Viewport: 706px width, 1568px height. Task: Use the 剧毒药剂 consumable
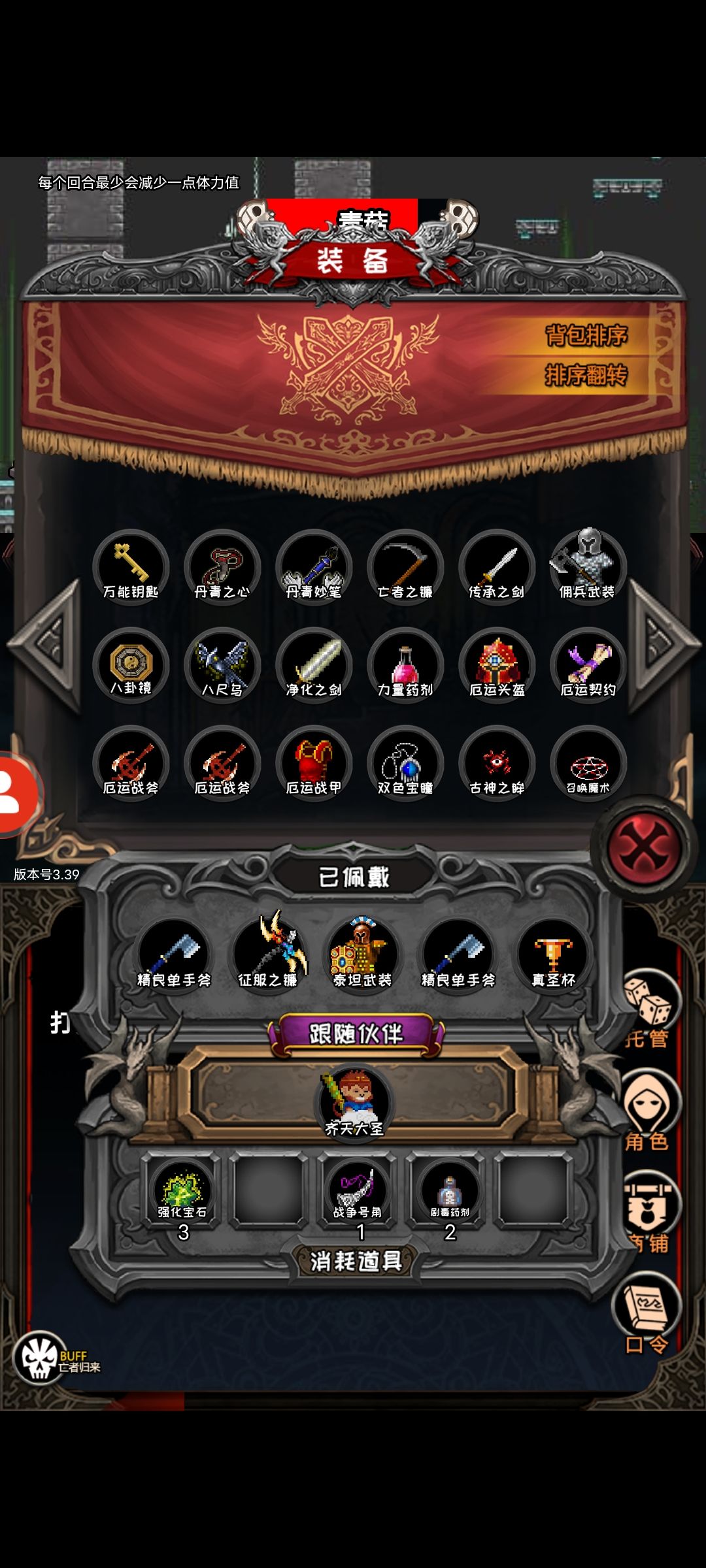[x=449, y=1190]
